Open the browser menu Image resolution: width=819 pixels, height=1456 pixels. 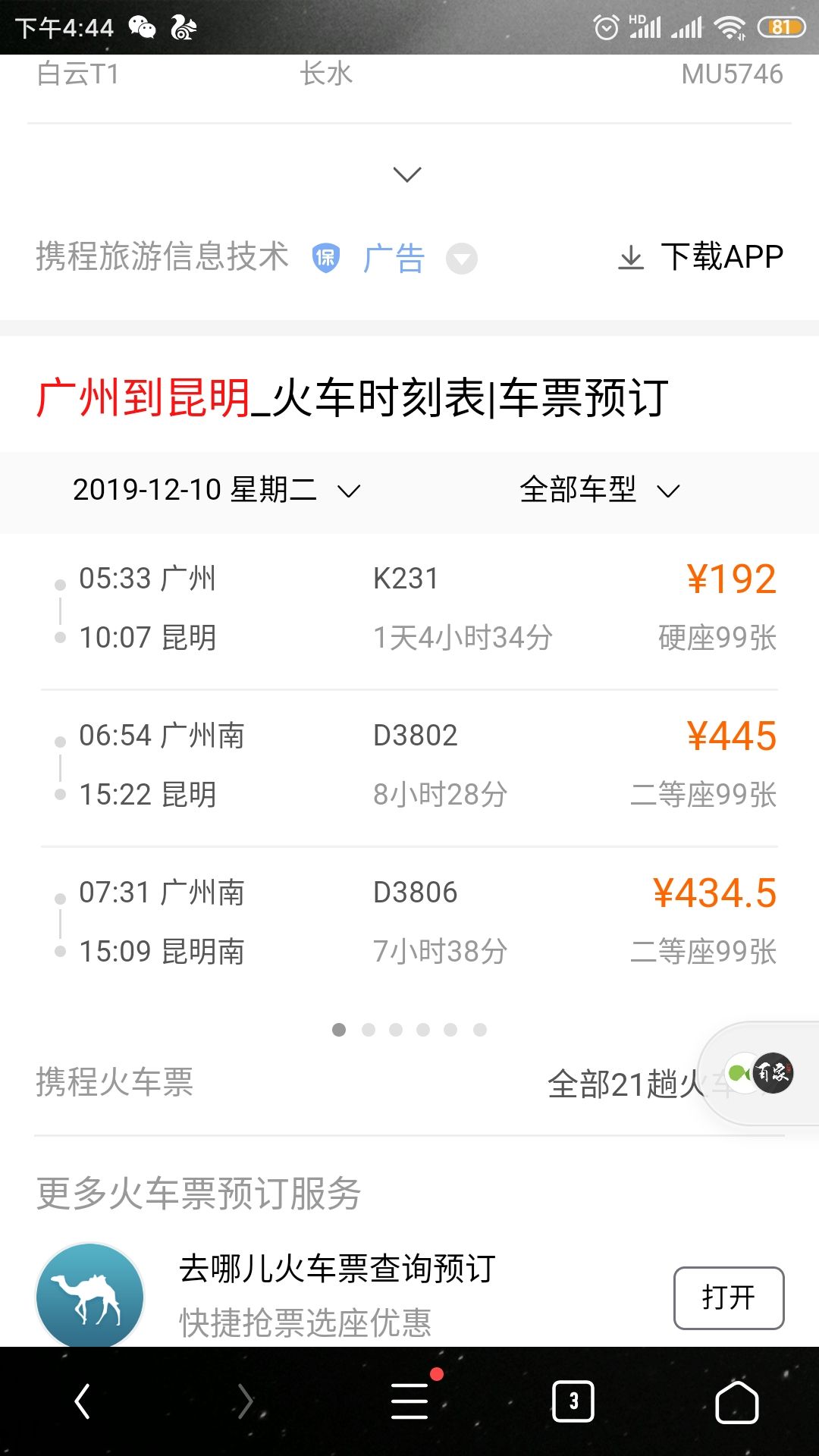coord(409,1401)
